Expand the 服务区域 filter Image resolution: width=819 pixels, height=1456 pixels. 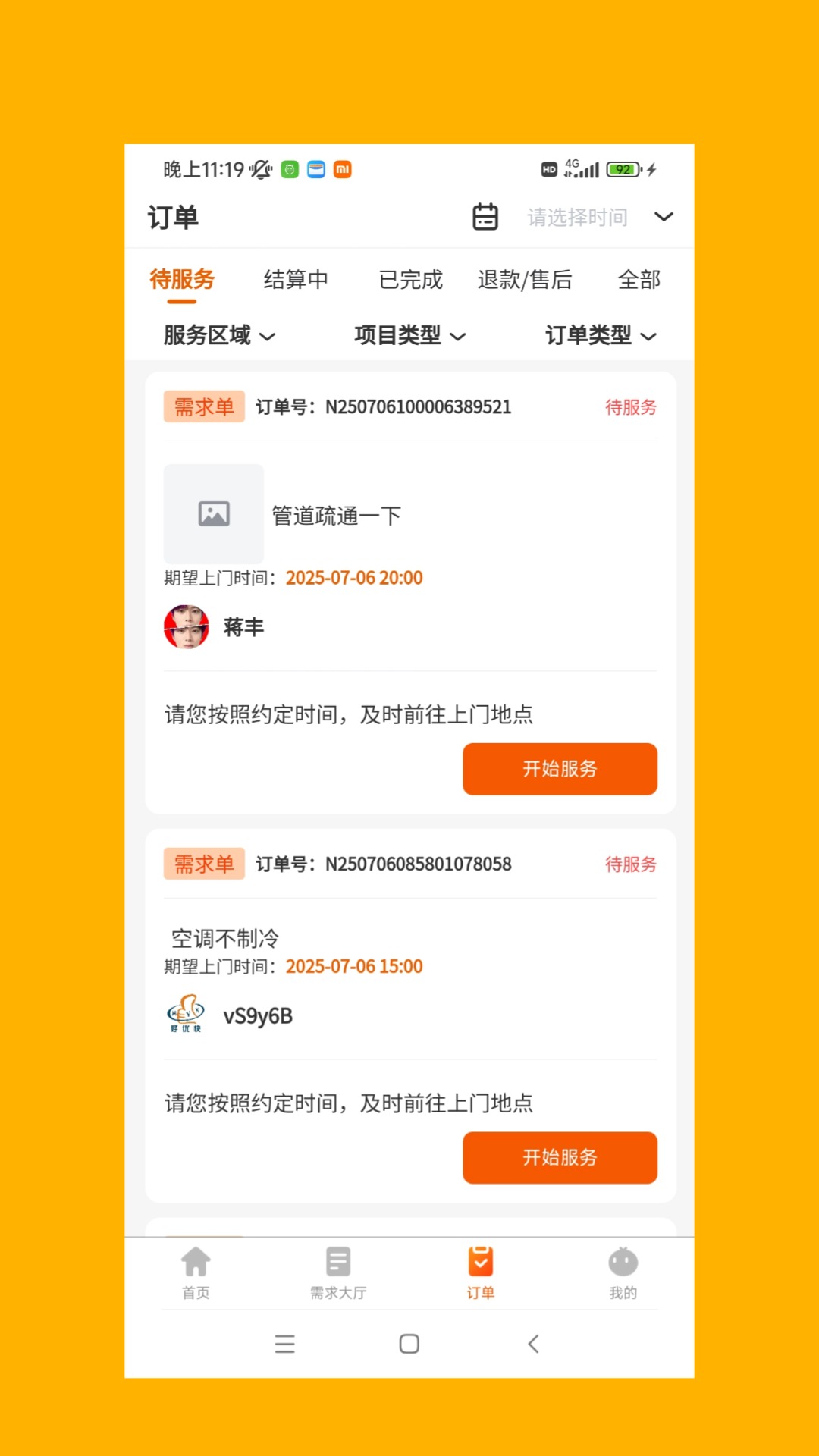tap(219, 335)
